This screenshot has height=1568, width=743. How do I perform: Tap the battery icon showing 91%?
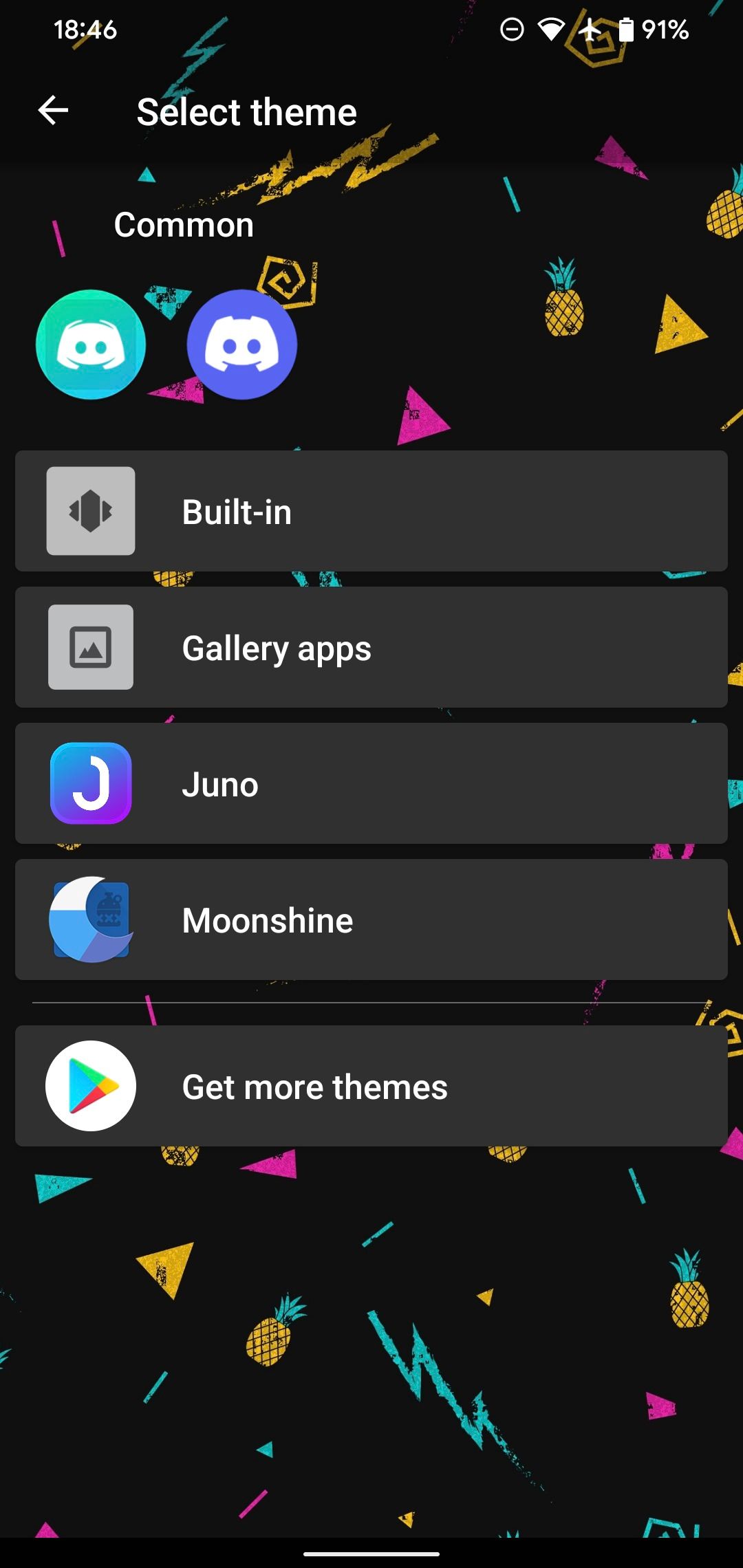coord(627,29)
